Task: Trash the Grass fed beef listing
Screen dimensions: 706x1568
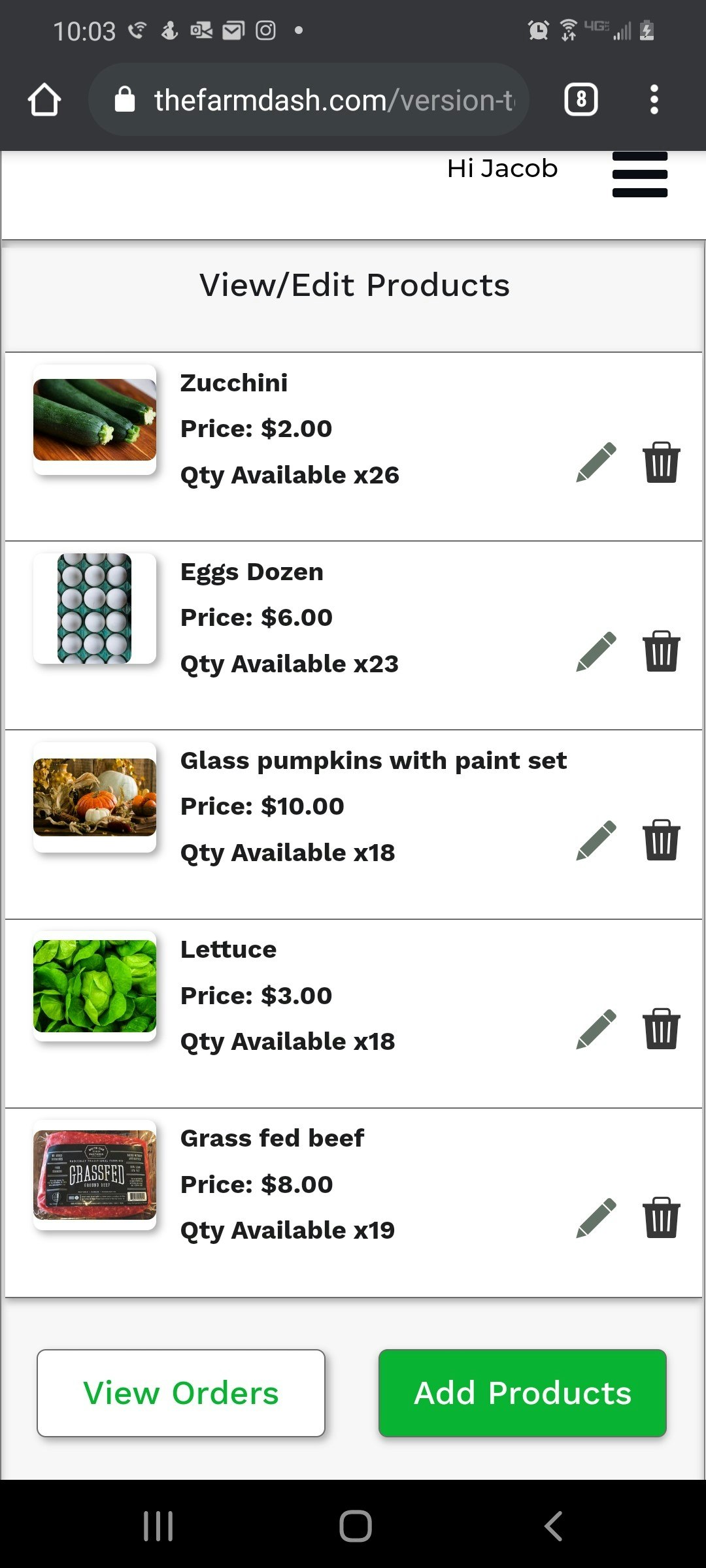Action: [x=662, y=1218]
